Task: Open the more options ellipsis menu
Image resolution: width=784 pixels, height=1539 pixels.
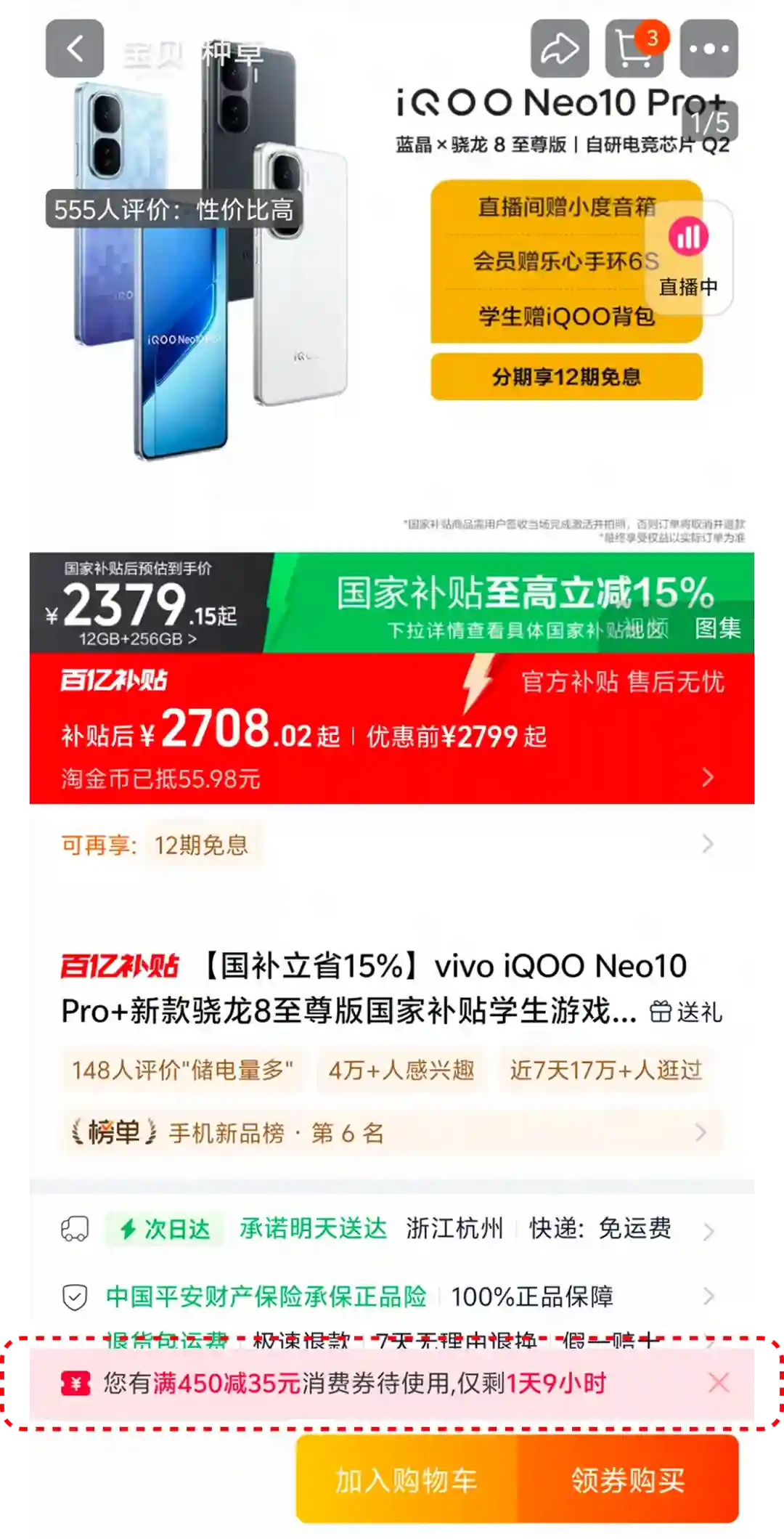Action: click(x=708, y=49)
